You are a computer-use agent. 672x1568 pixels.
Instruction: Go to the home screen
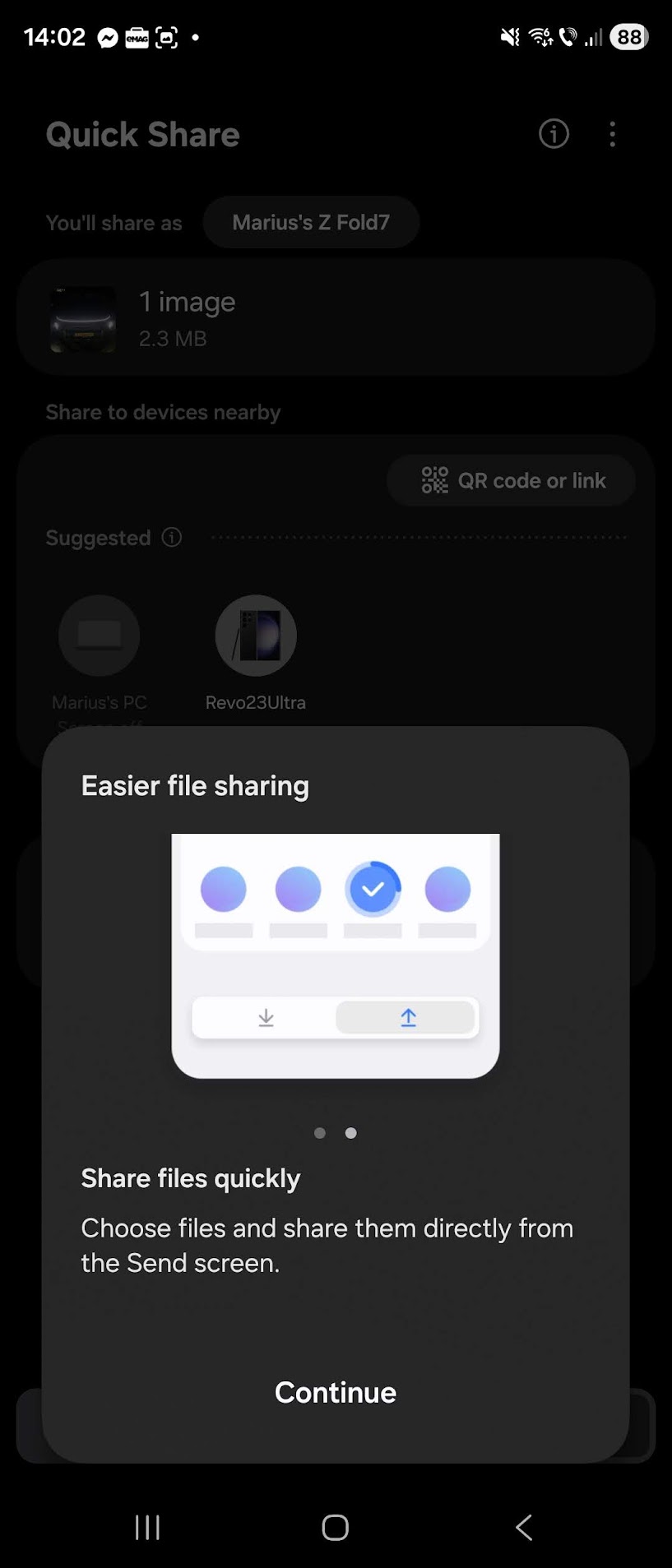tap(335, 1527)
